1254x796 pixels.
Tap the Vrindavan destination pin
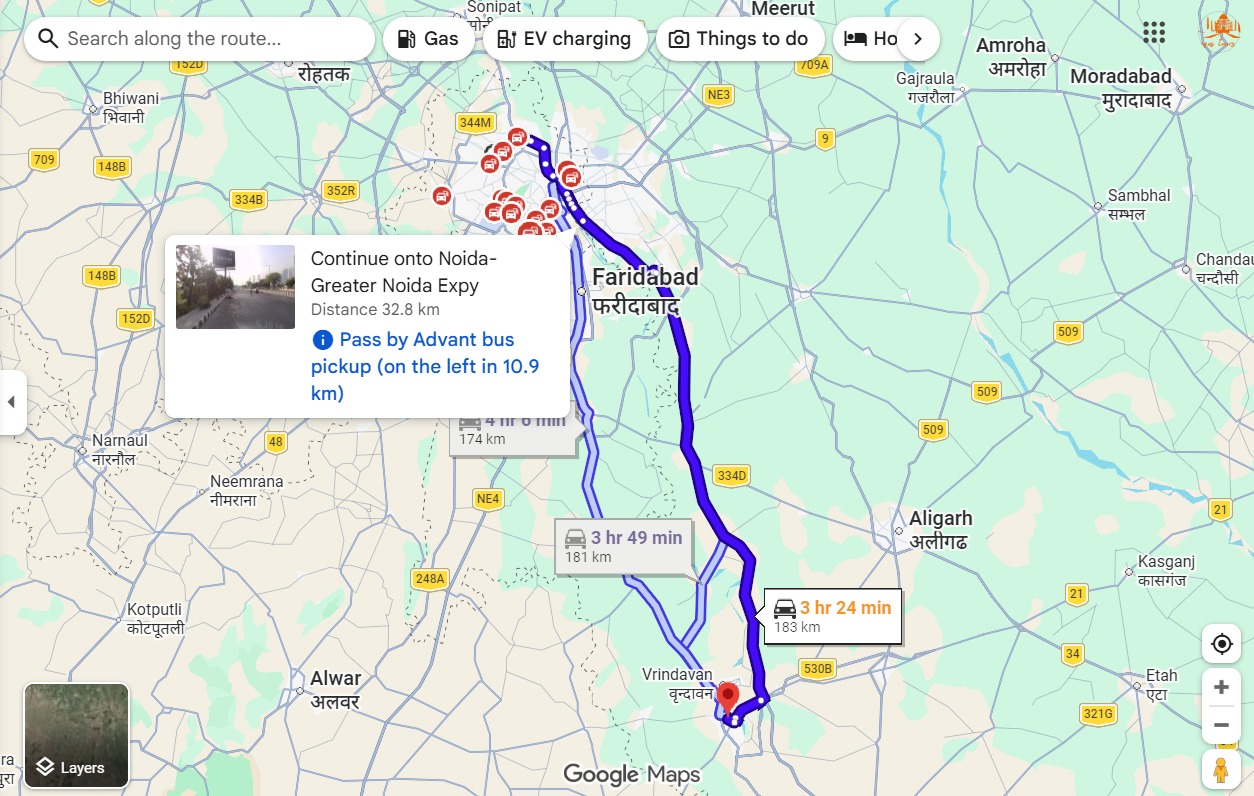coord(728,696)
